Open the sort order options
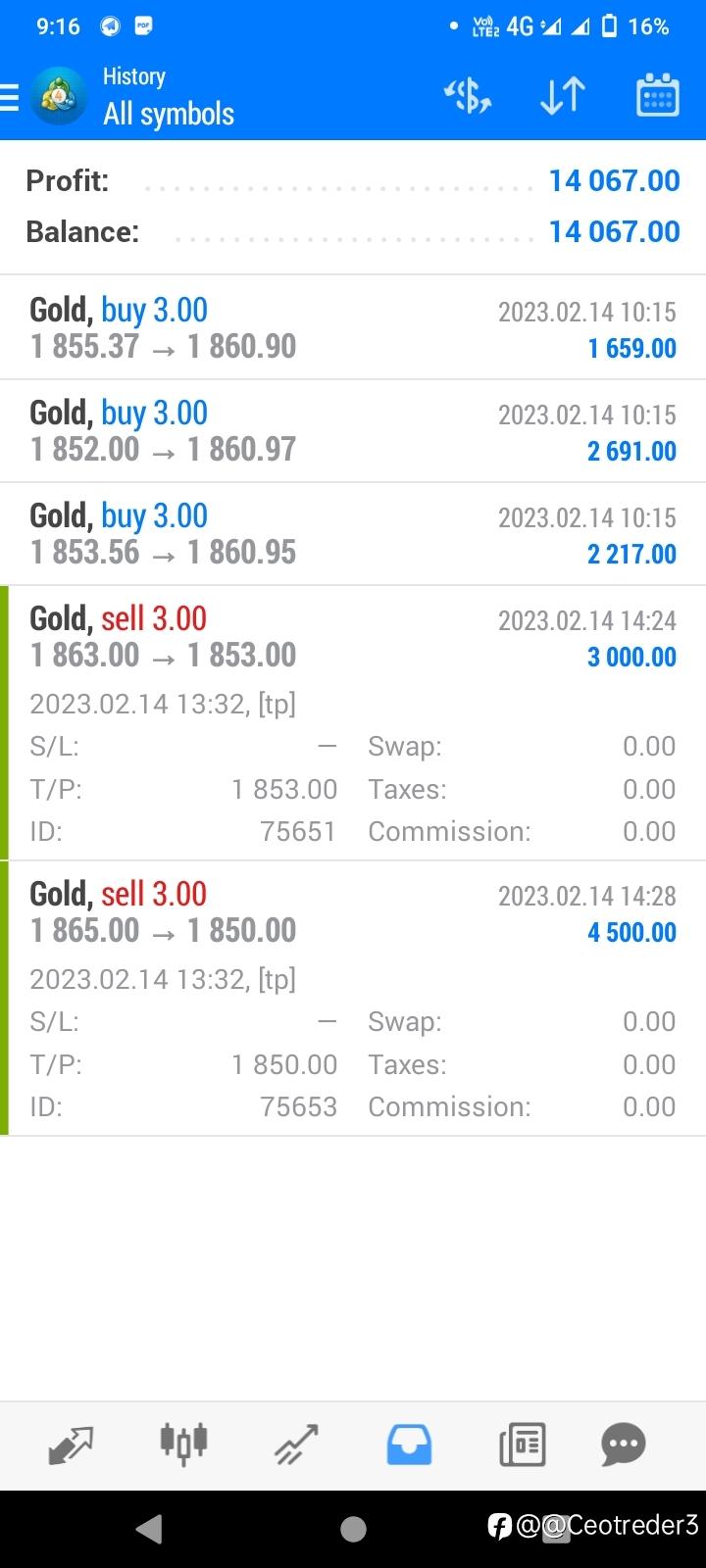The image size is (706, 1568). [563, 96]
